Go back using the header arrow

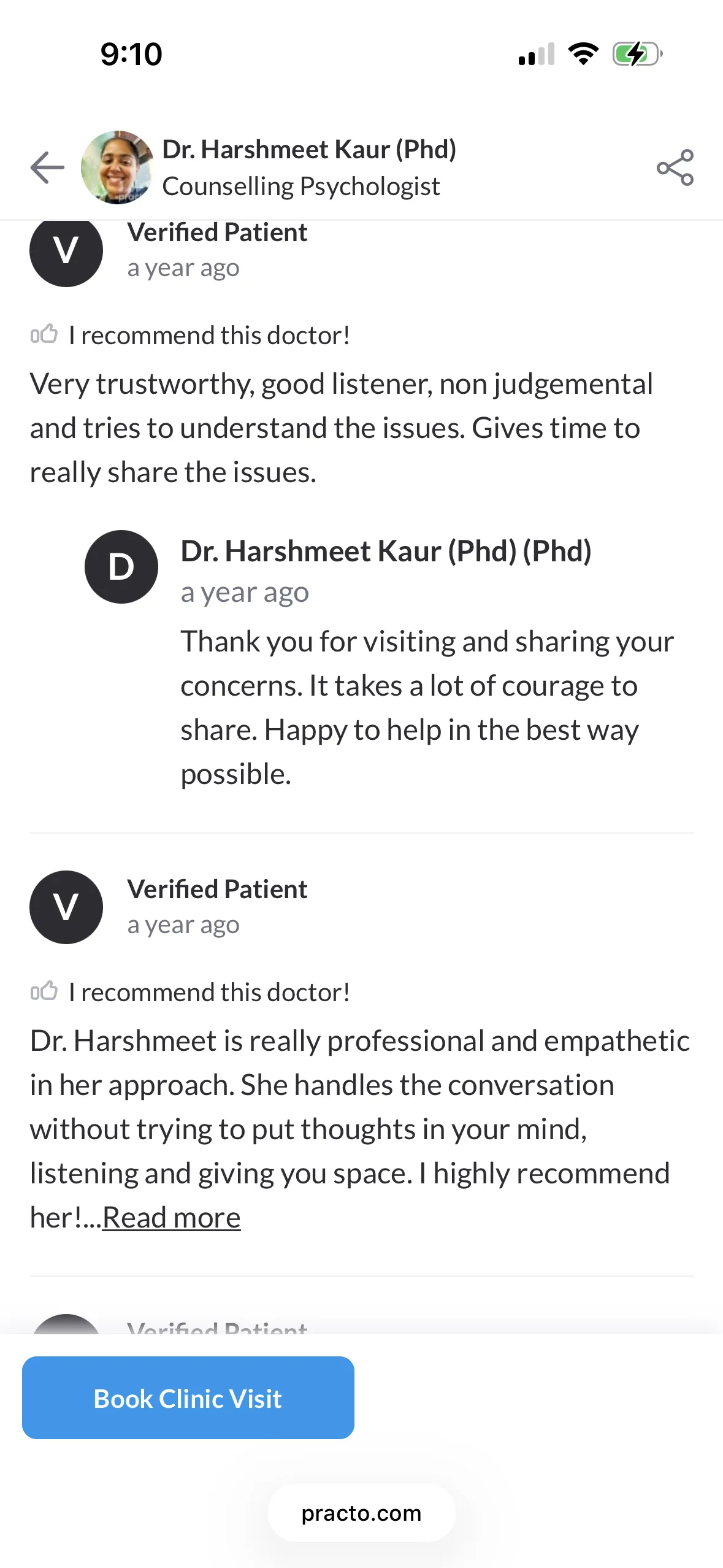(x=47, y=167)
